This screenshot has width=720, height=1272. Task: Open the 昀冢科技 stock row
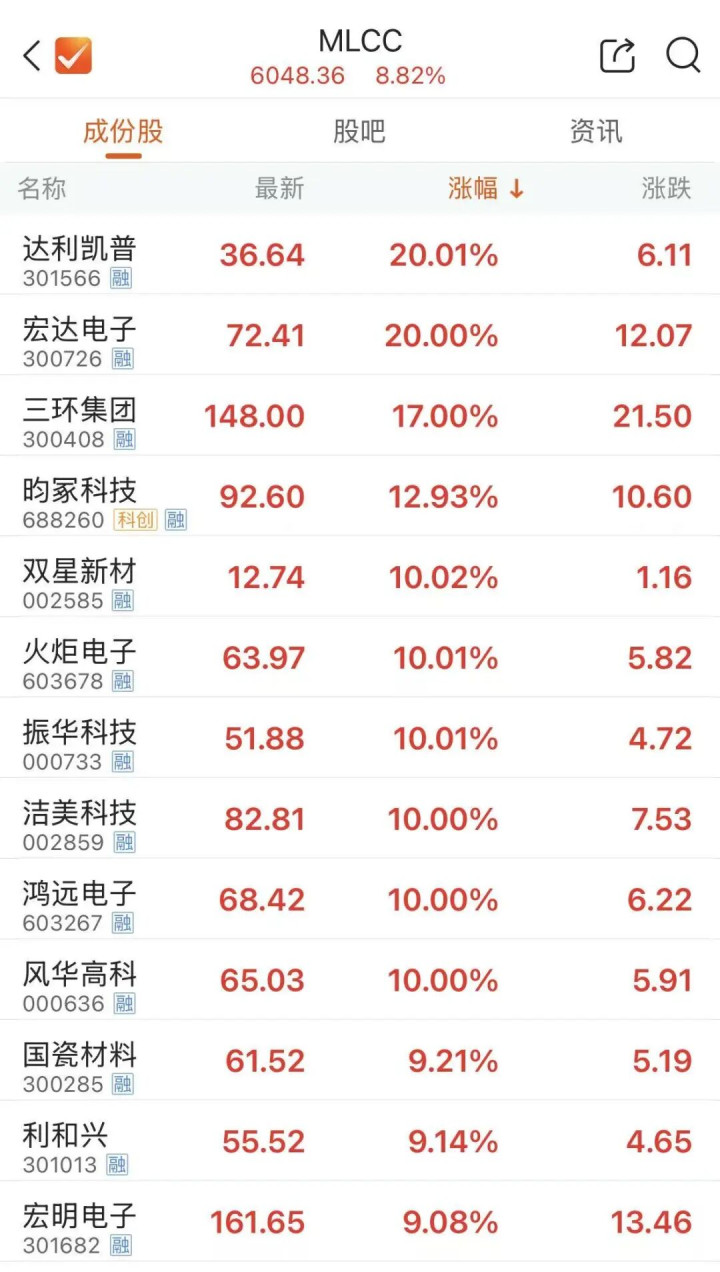pos(360,497)
